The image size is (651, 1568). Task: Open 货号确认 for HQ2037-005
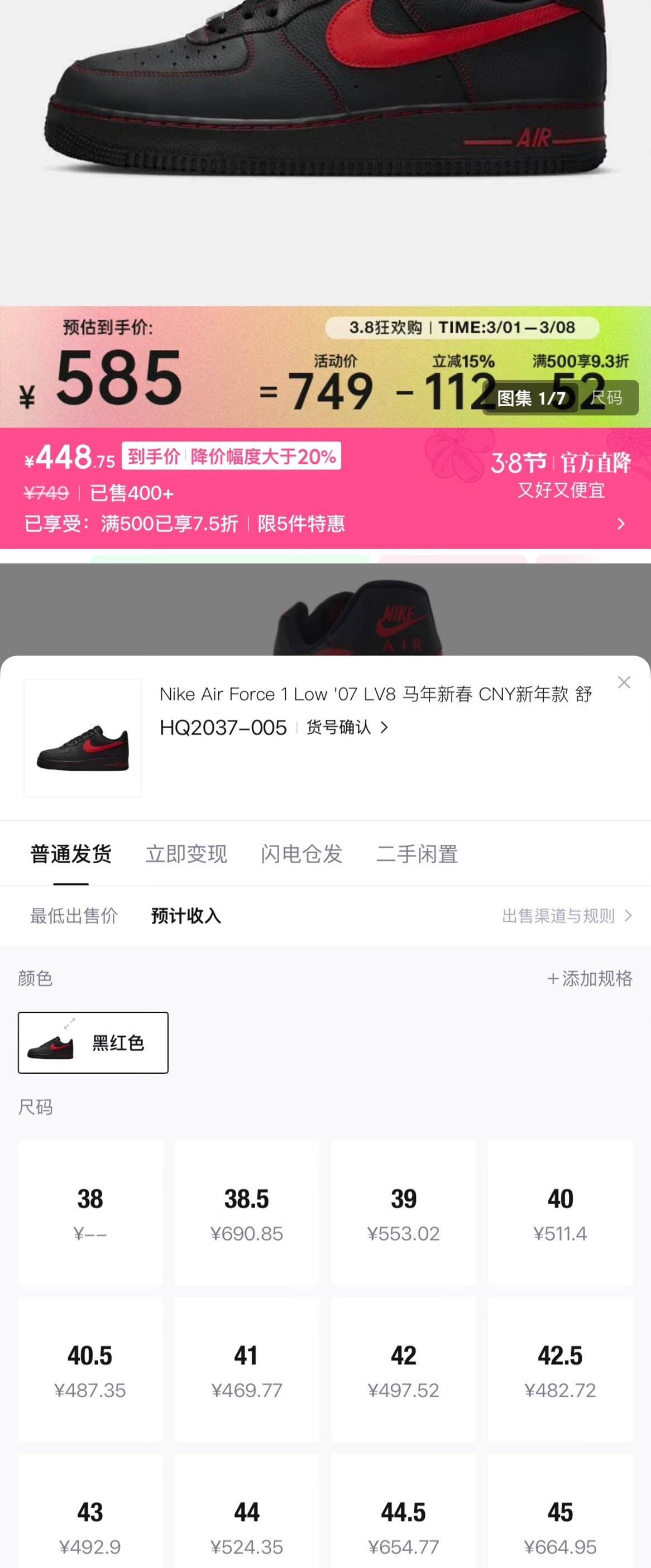pyautogui.click(x=347, y=727)
